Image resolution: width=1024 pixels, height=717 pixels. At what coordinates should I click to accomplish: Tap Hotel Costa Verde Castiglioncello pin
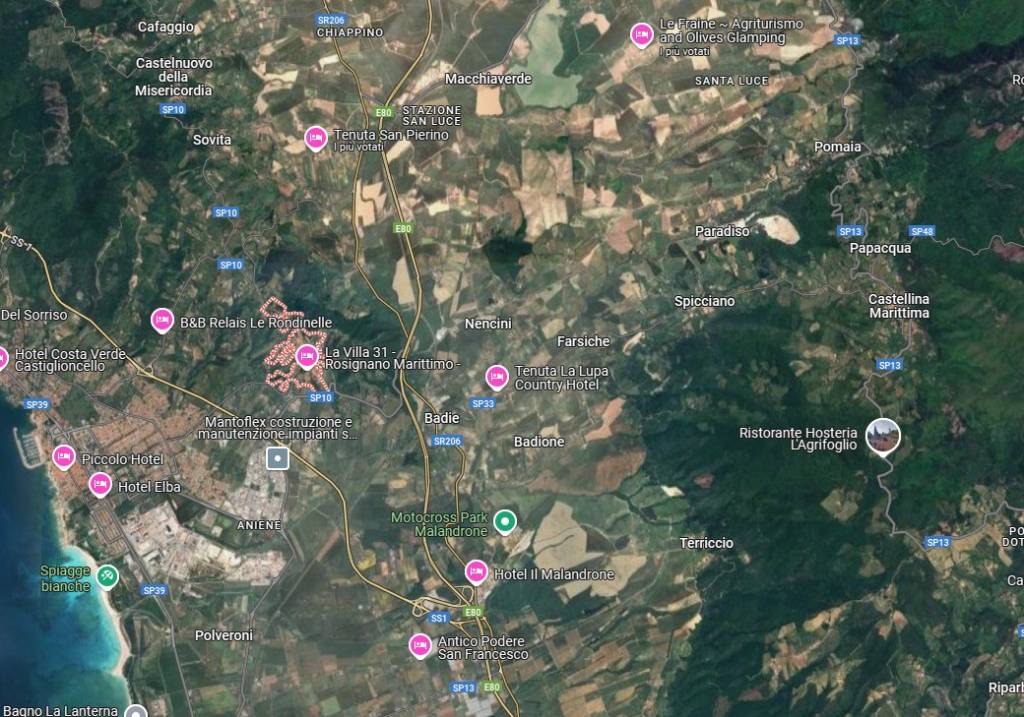pos(3,357)
